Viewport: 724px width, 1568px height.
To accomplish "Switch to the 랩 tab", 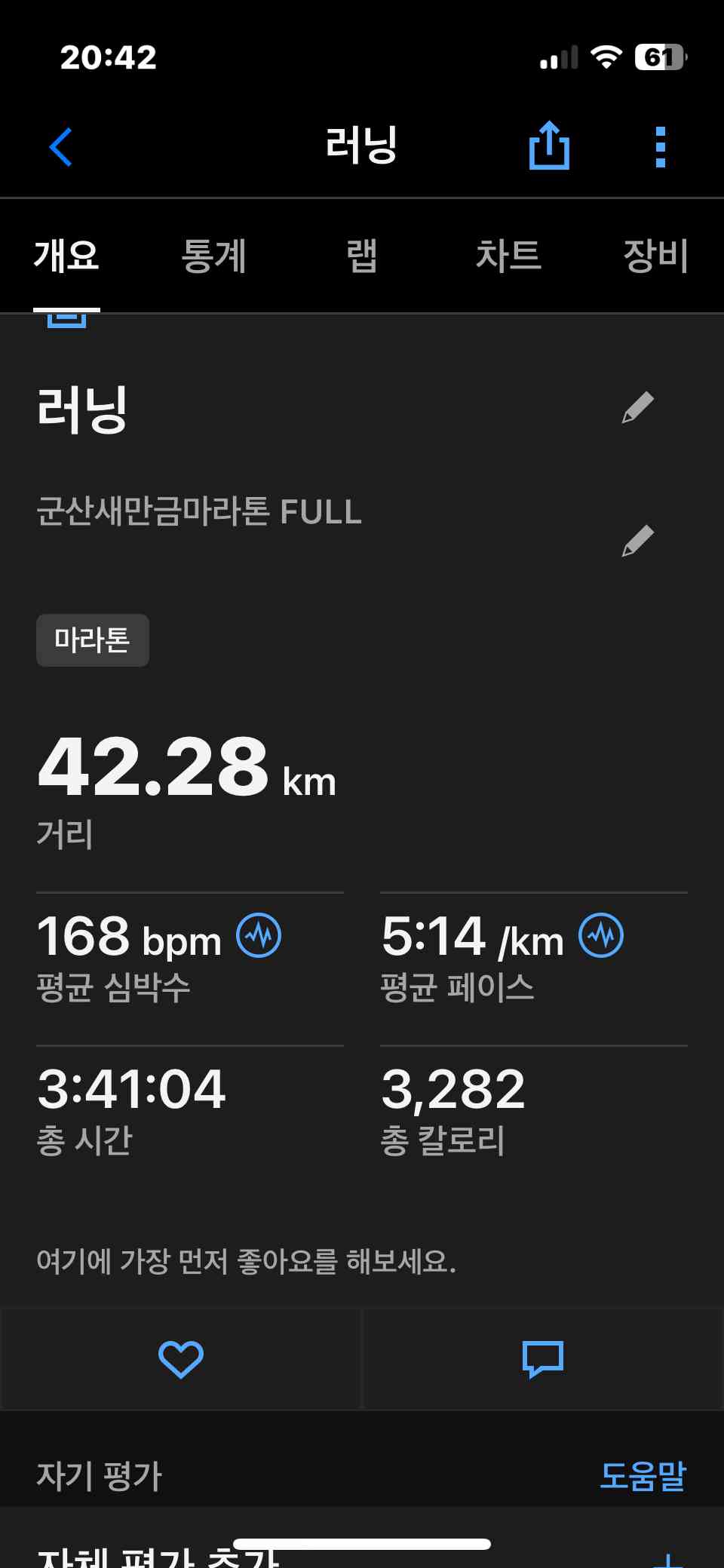I will click(362, 256).
